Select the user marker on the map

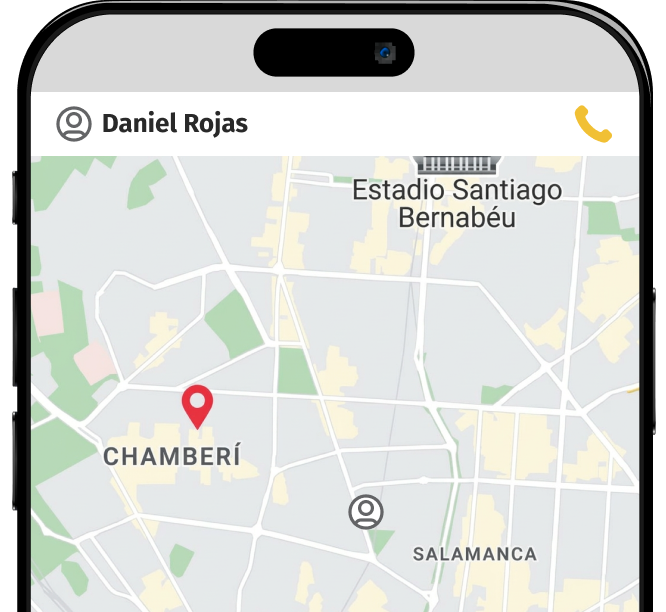point(366,512)
